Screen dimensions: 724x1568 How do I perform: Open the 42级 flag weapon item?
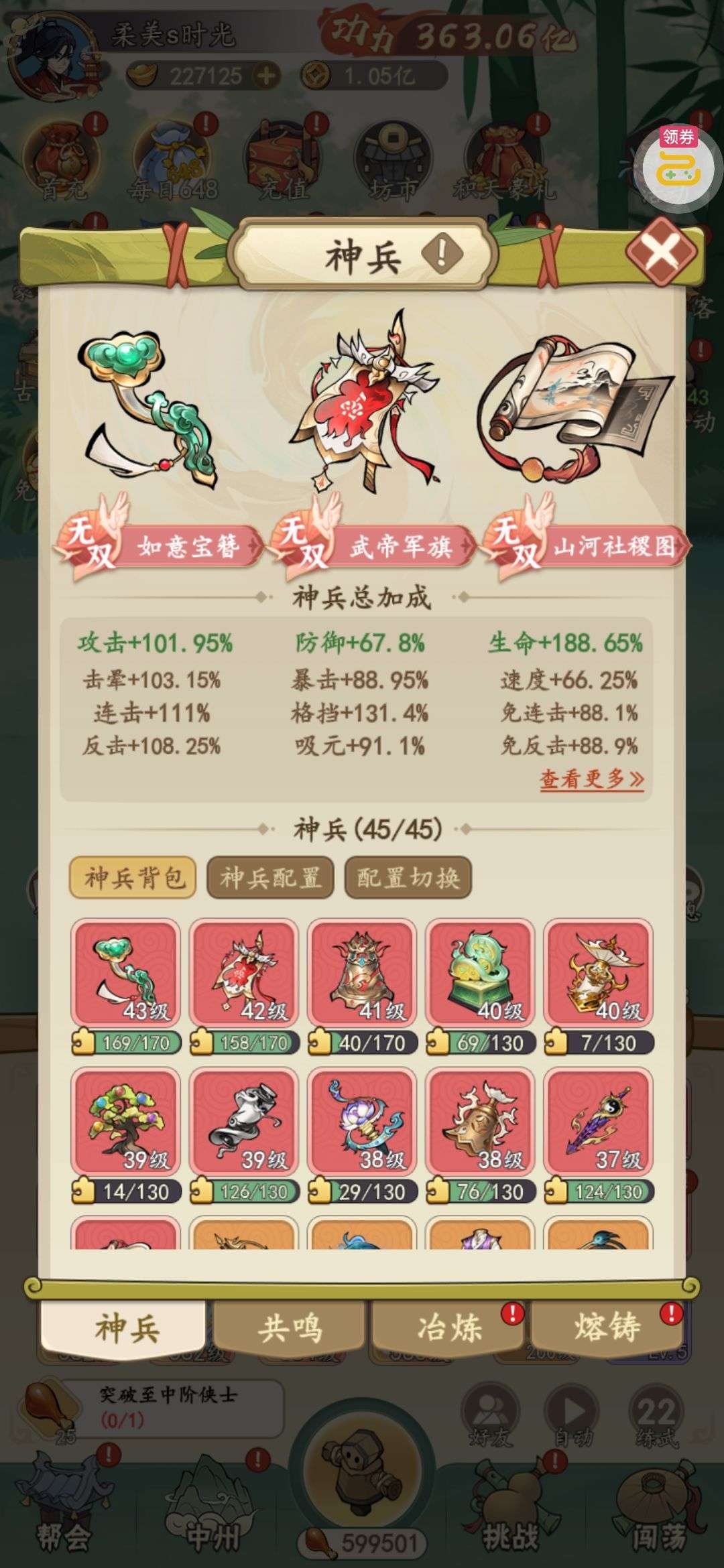tap(244, 974)
